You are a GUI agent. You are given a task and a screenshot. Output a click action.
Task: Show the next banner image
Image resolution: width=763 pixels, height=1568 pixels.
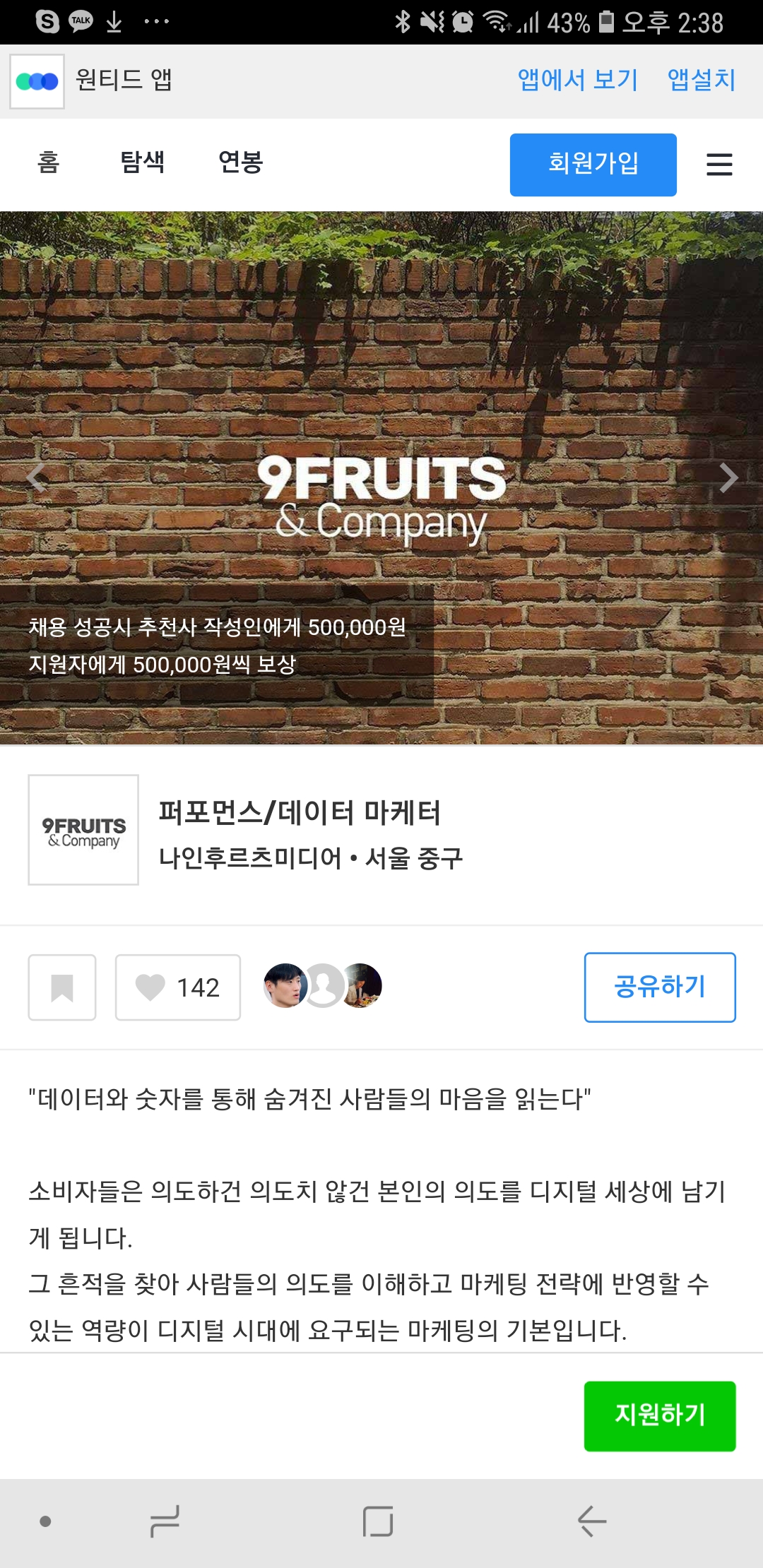click(728, 478)
